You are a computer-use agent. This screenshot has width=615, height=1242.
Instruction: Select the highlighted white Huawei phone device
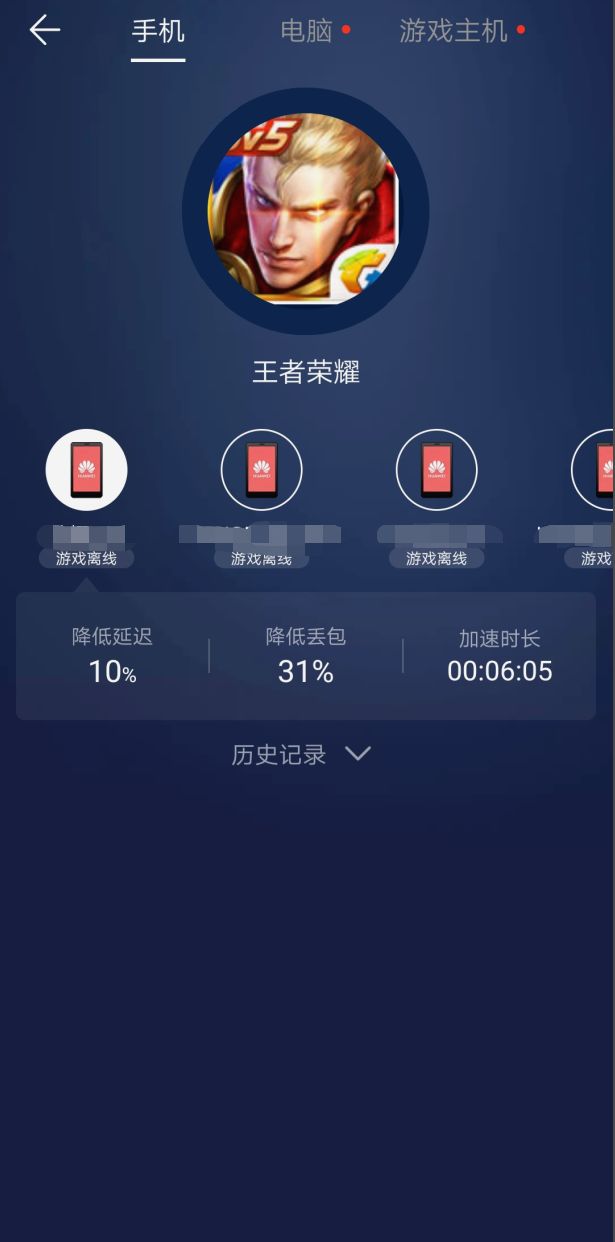[x=87, y=470]
